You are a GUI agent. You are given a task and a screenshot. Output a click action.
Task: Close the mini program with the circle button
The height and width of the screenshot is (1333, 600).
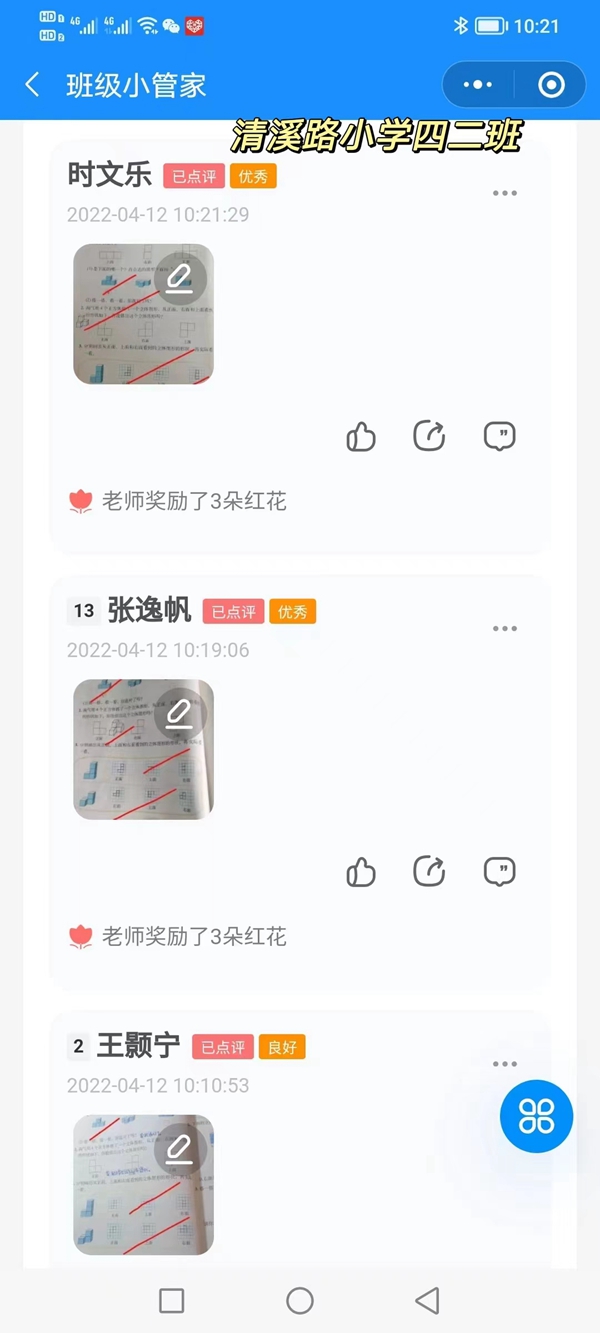551,85
